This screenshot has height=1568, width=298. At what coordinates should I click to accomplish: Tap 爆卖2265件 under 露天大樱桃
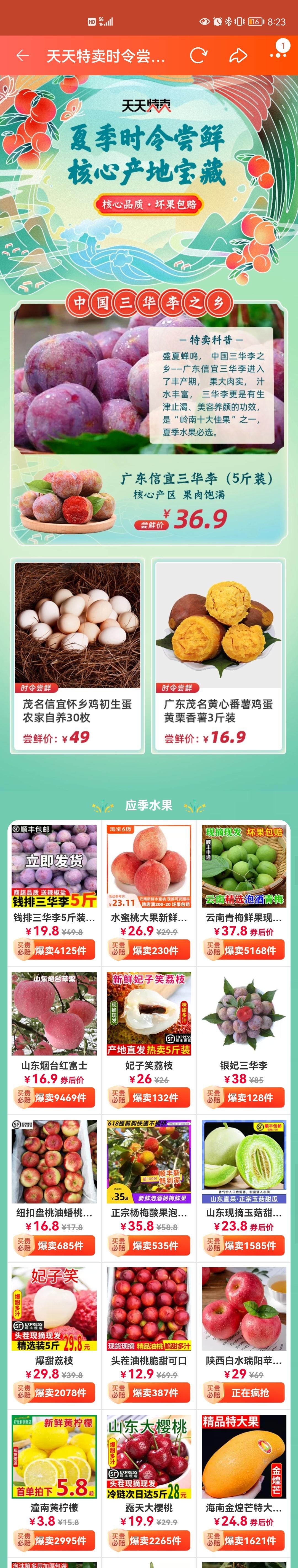point(149,1541)
